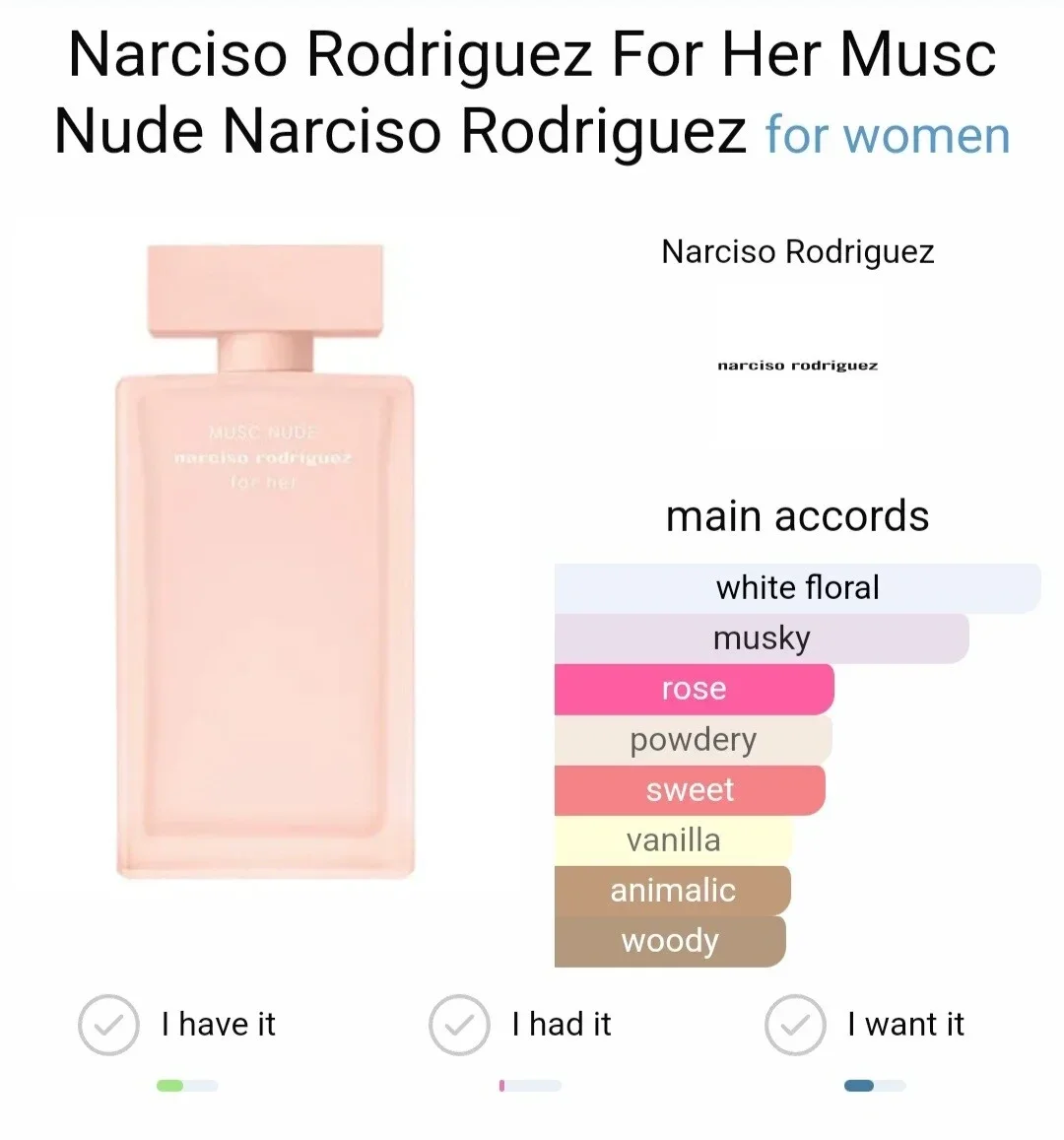Viewport: 1064px width, 1140px height.
Task: Add perfume to I want it
Action: click(795, 1025)
